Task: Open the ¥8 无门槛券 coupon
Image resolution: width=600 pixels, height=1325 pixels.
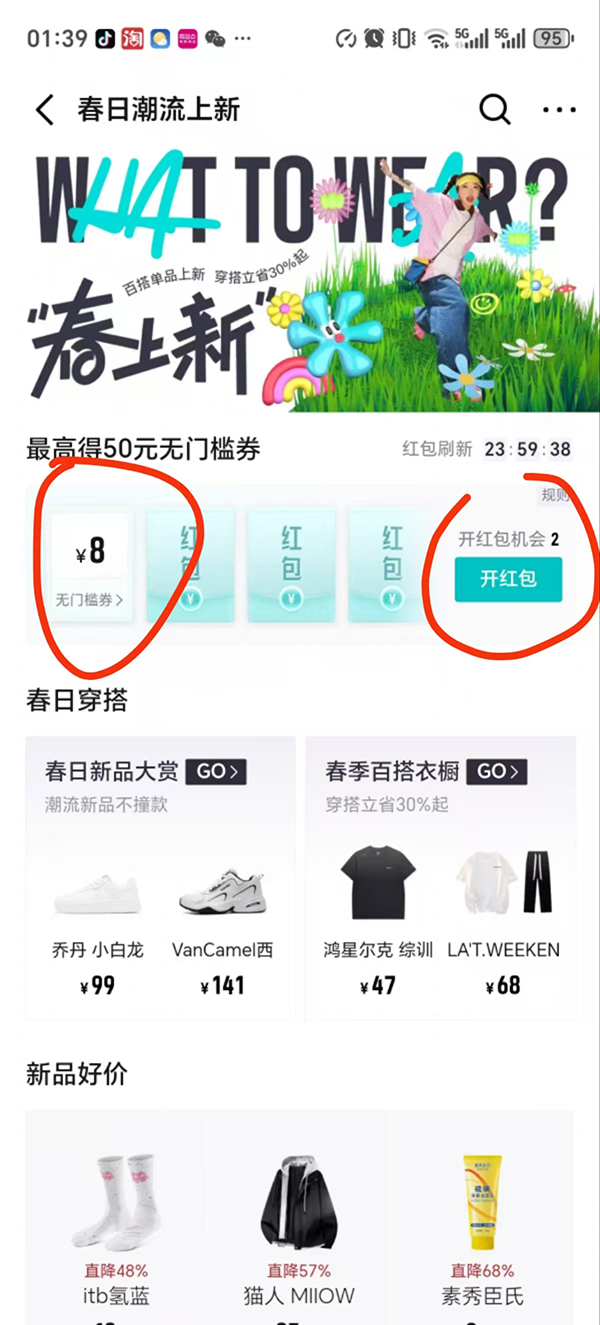Action: point(92,567)
